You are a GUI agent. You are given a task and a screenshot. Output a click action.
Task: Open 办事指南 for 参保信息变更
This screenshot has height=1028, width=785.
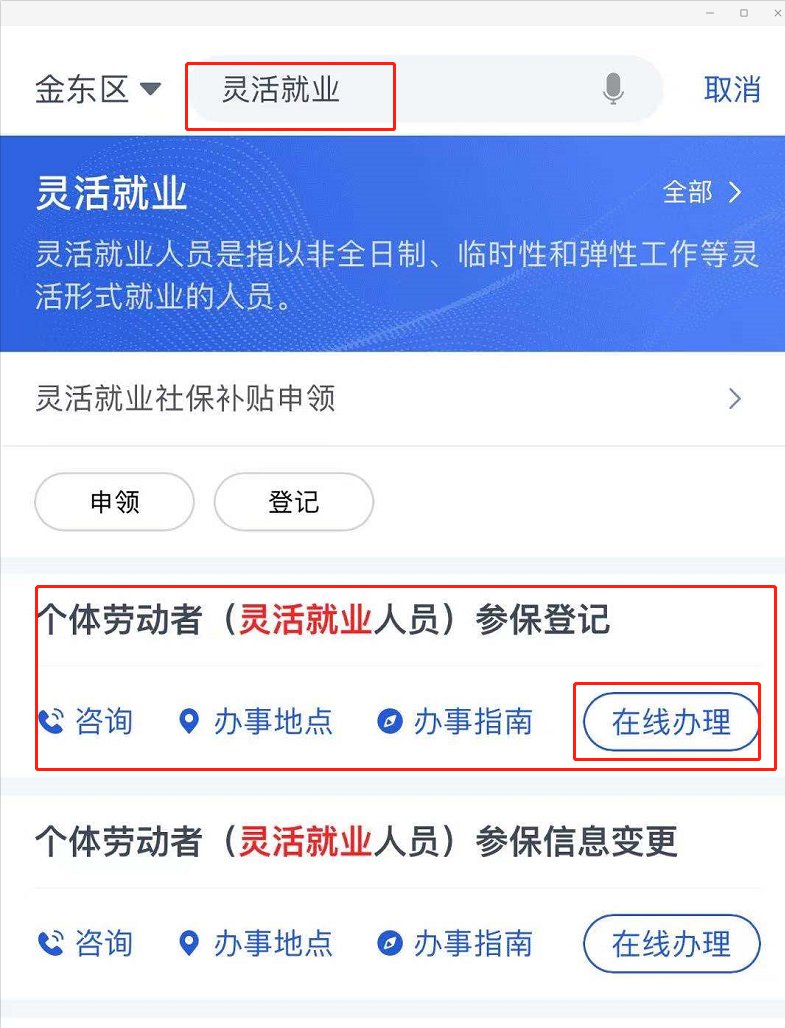click(x=455, y=943)
